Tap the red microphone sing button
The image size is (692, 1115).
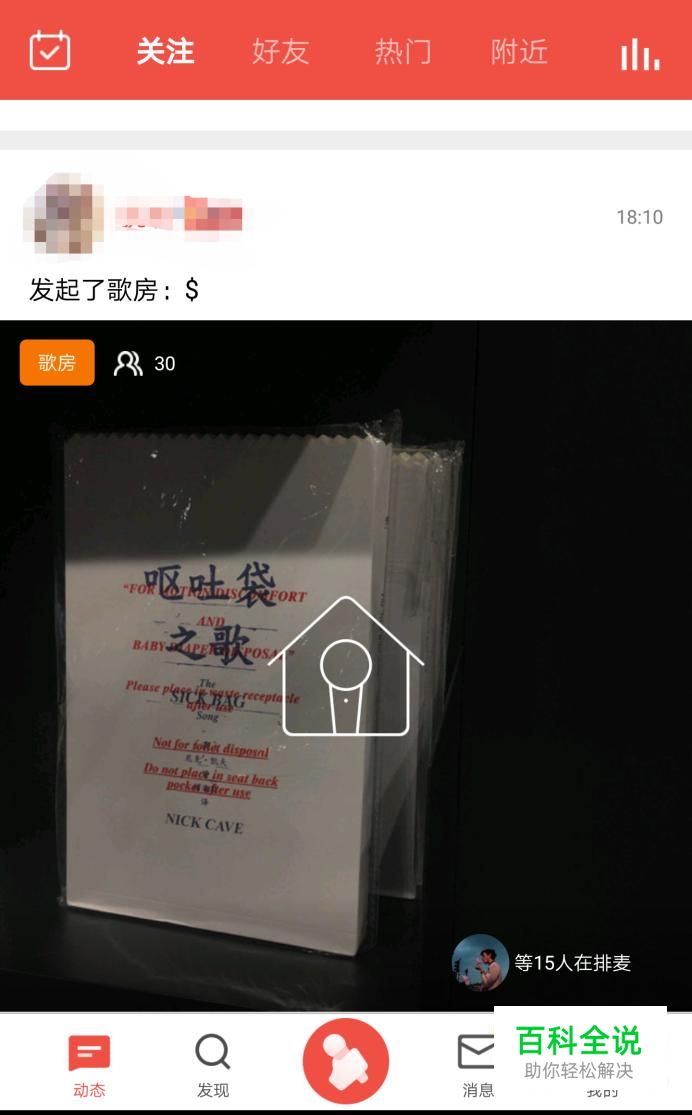point(346,1061)
